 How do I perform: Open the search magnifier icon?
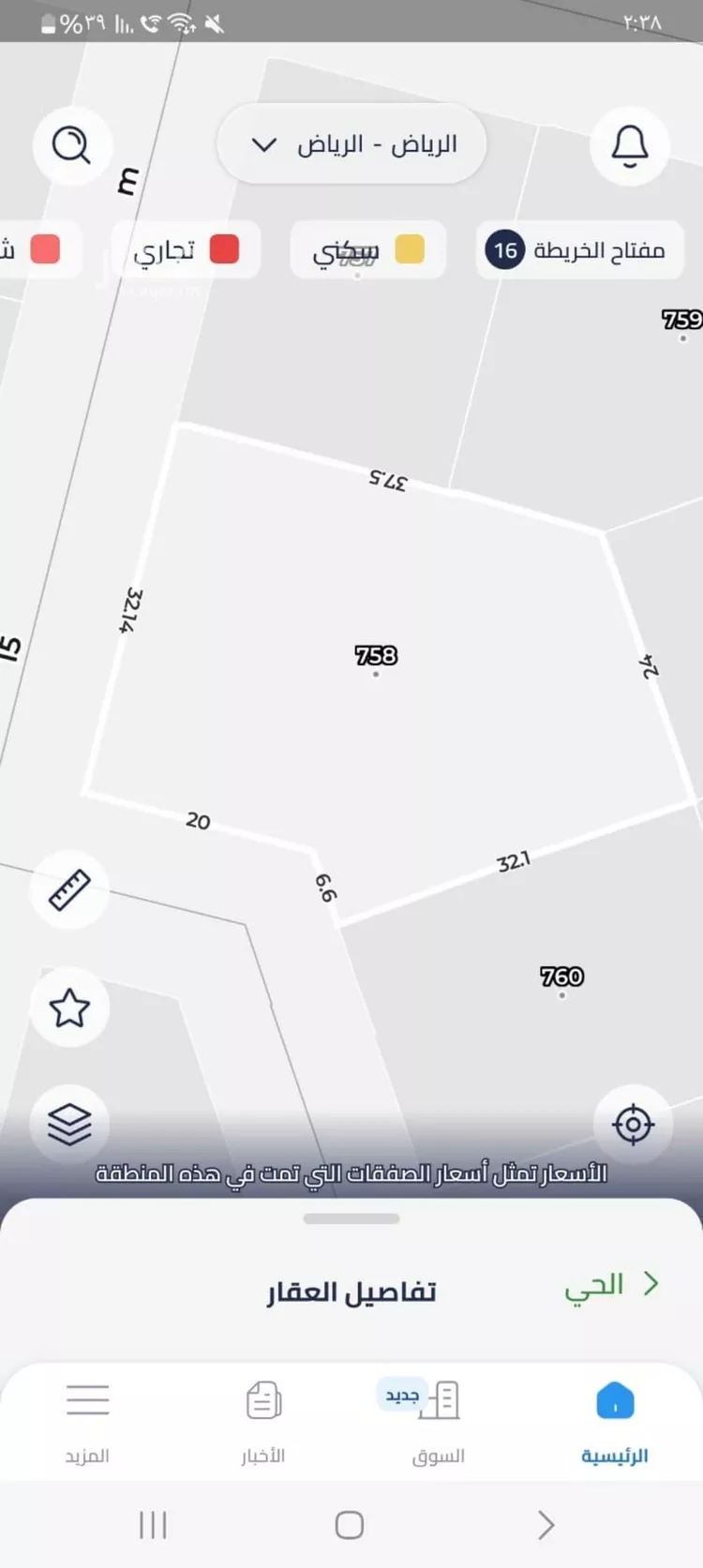click(71, 145)
